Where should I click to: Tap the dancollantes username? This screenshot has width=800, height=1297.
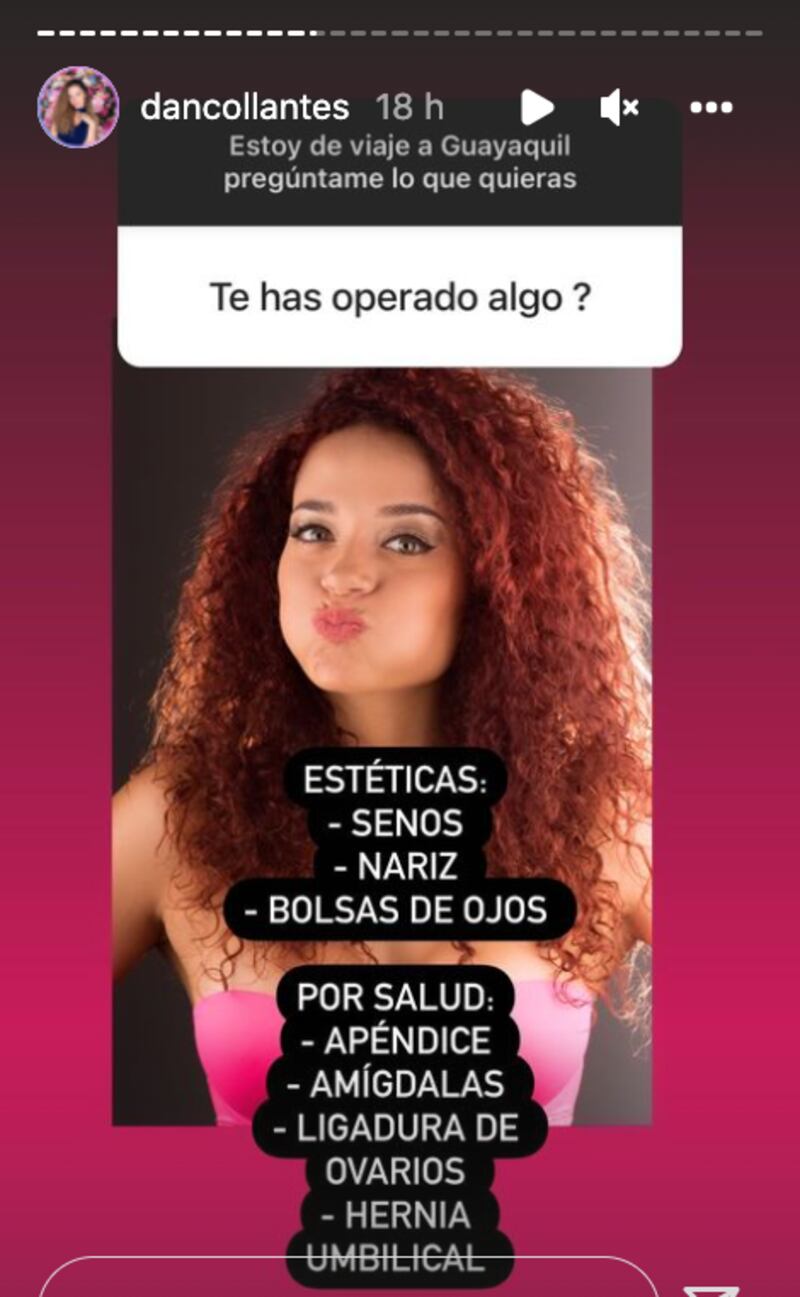[x=244, y=107]
